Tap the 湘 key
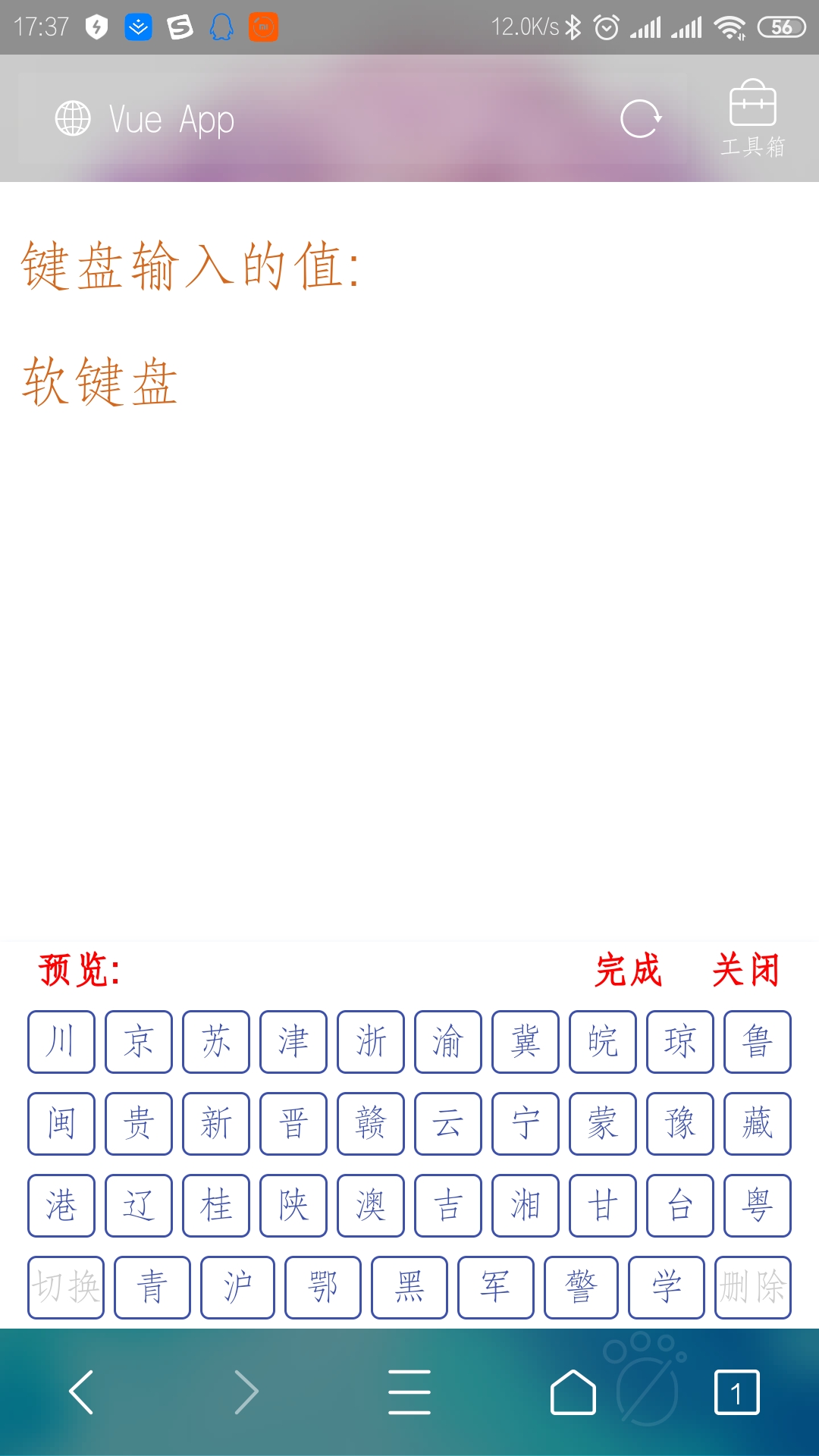The image size is (819, 1456). (x=526, y=1205)
